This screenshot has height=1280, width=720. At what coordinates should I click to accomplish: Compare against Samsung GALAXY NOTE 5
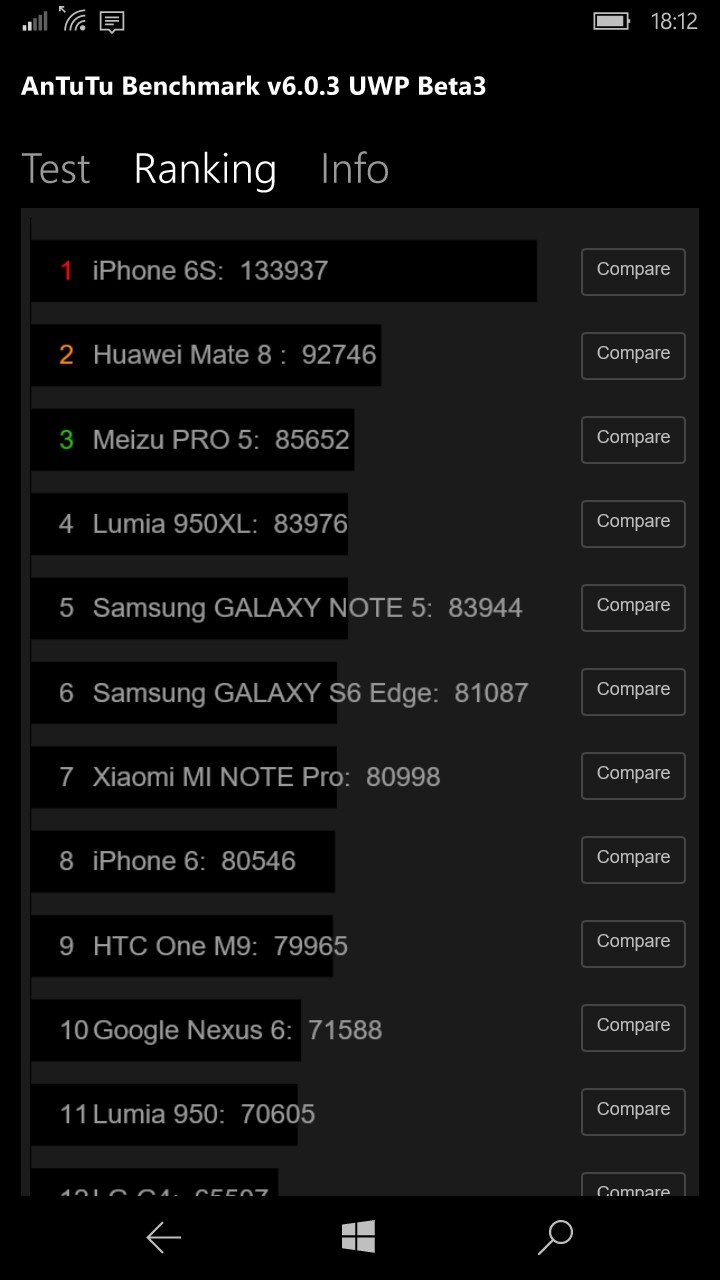[633, 607]
